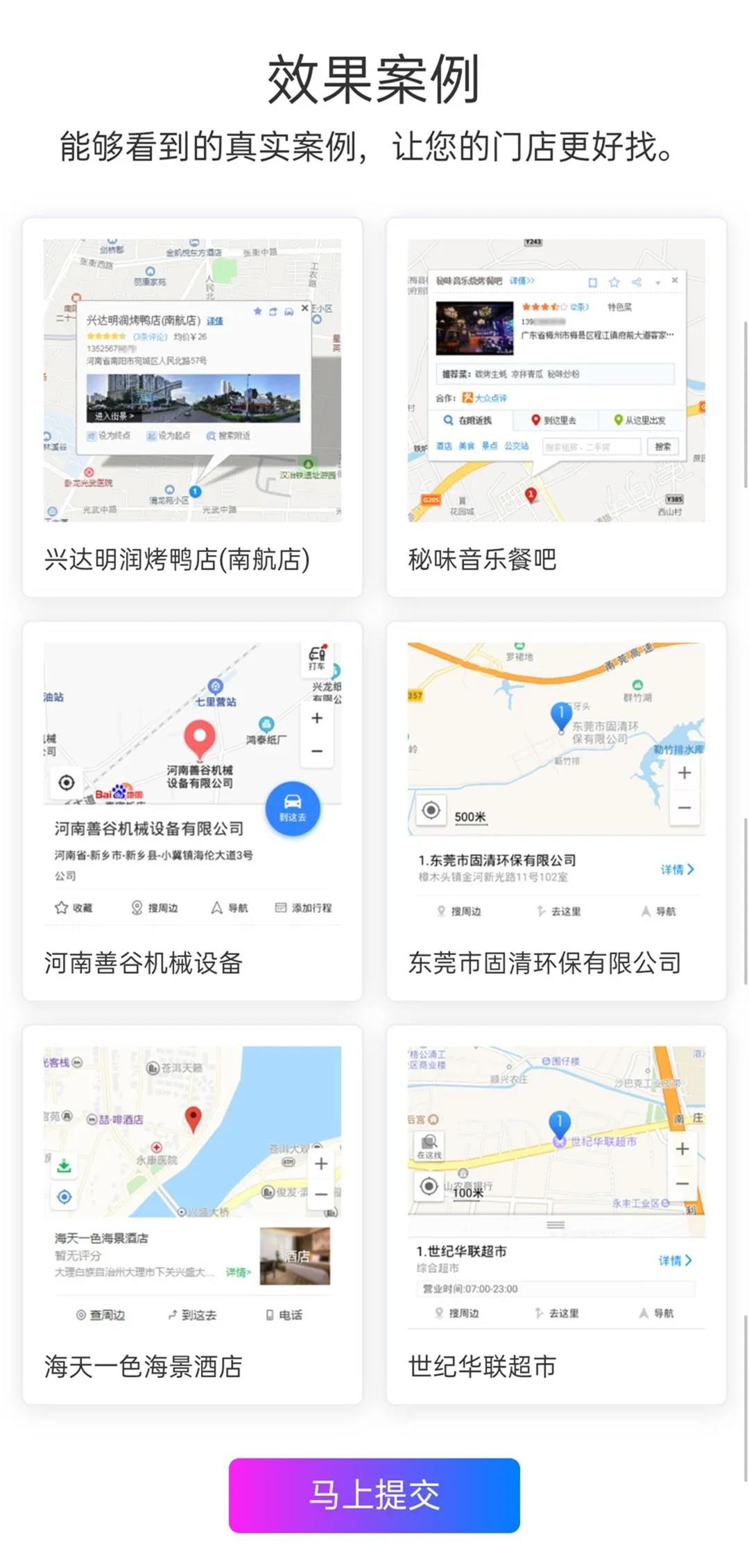Select the 海天一色海景酒店 case card
The image size is (749, 1568).
(192, 1214)
